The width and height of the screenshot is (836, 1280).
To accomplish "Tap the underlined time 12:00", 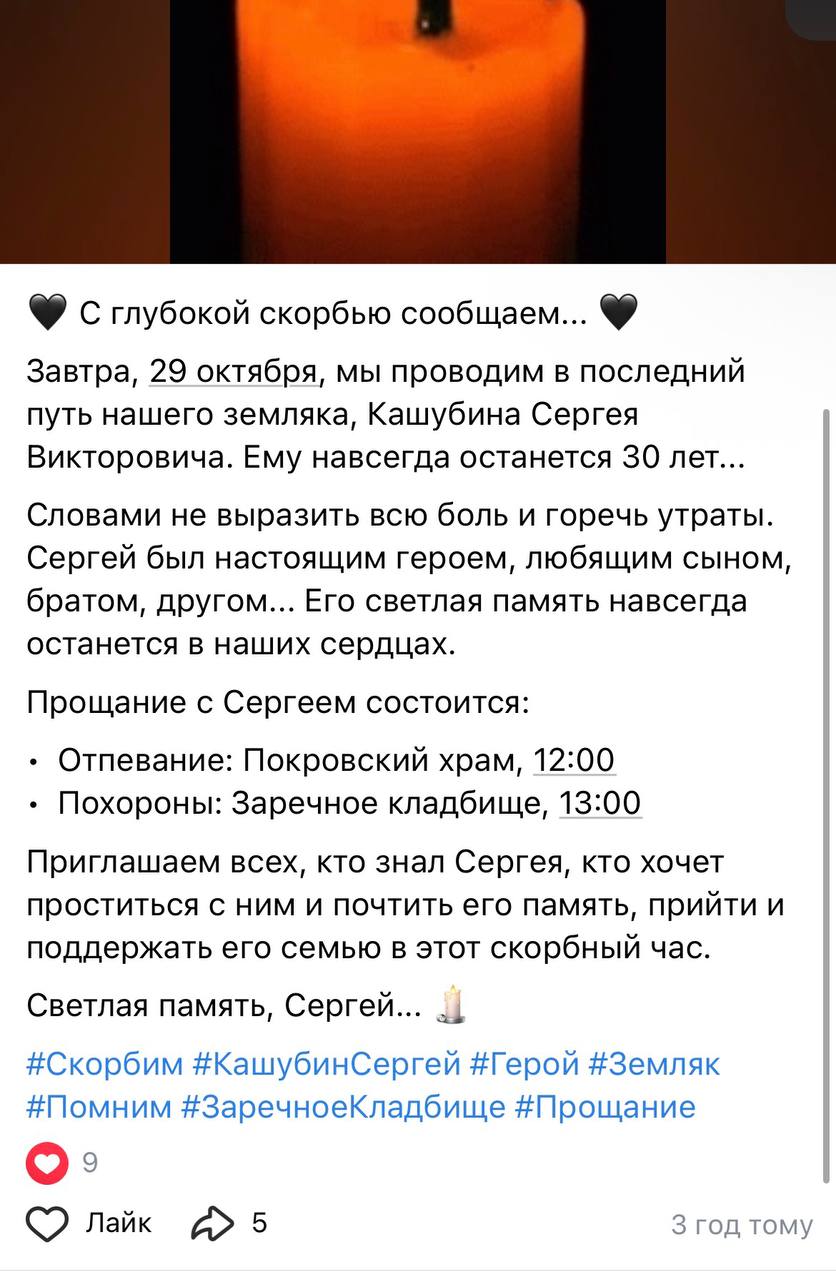I will [x=574, y=760].
